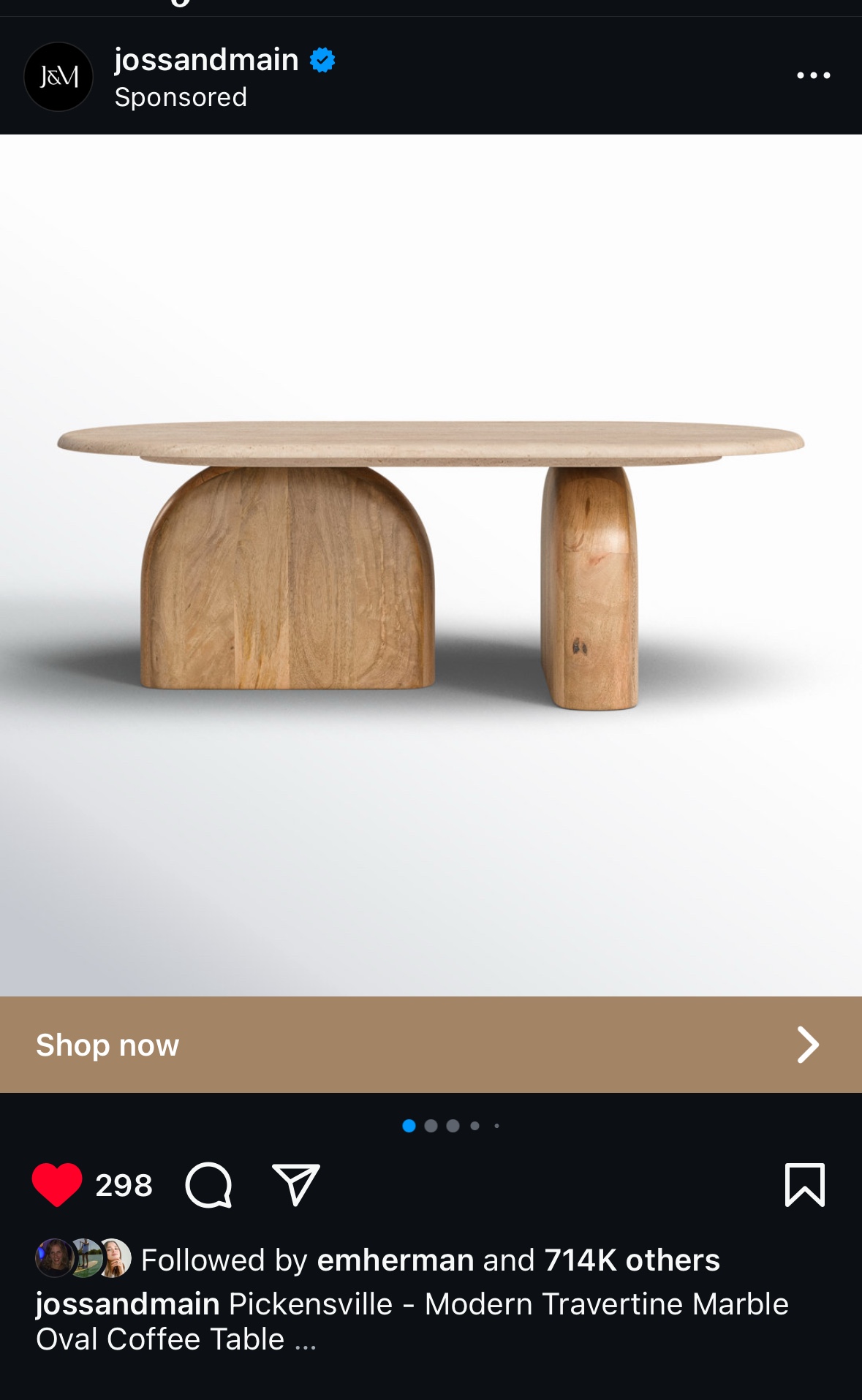This screenshot has height=1400, width=862.
Task: View the 714K others list
Action: tap(632, 1260)
